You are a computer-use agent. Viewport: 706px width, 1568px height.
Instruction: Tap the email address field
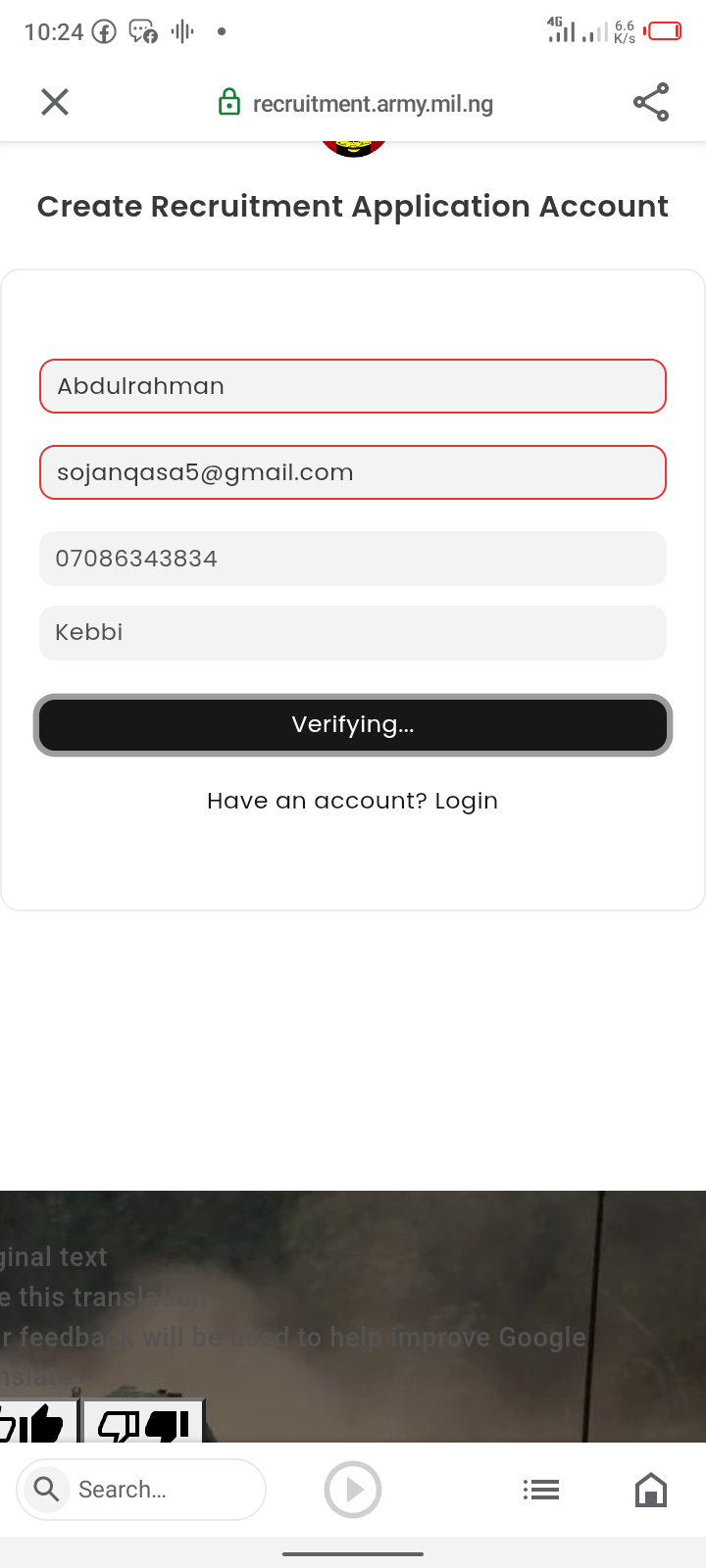(x=353, y=472)
